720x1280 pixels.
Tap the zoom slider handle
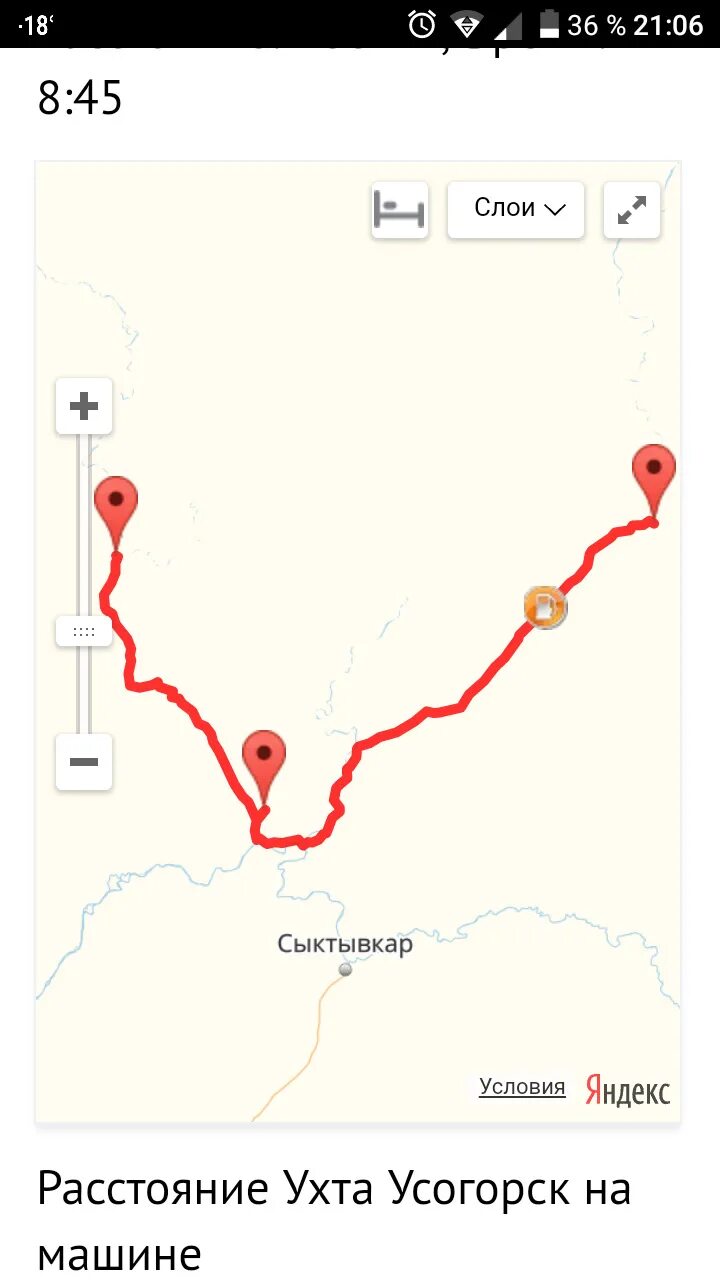[x=84, y=631]
